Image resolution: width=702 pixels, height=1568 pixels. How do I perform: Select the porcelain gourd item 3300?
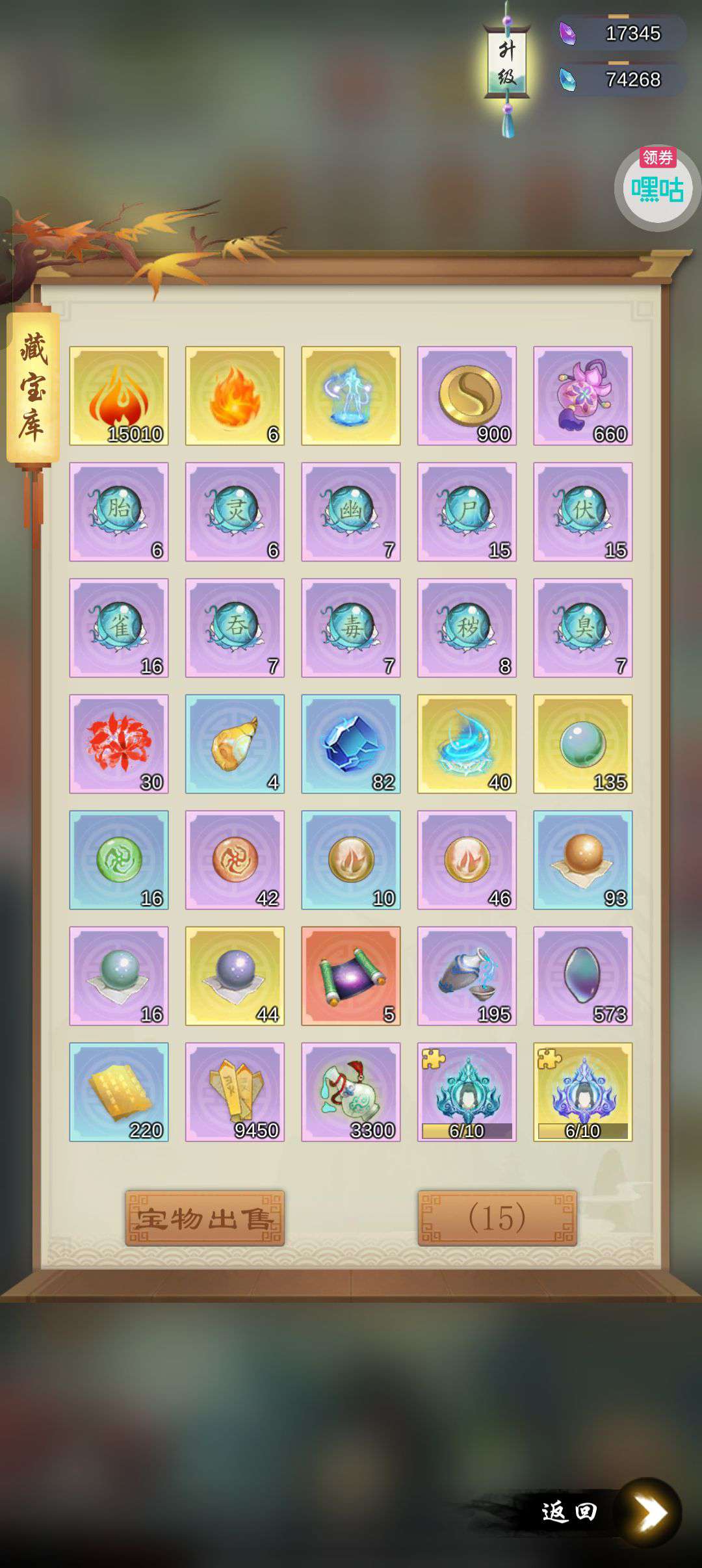point(351,1092)
